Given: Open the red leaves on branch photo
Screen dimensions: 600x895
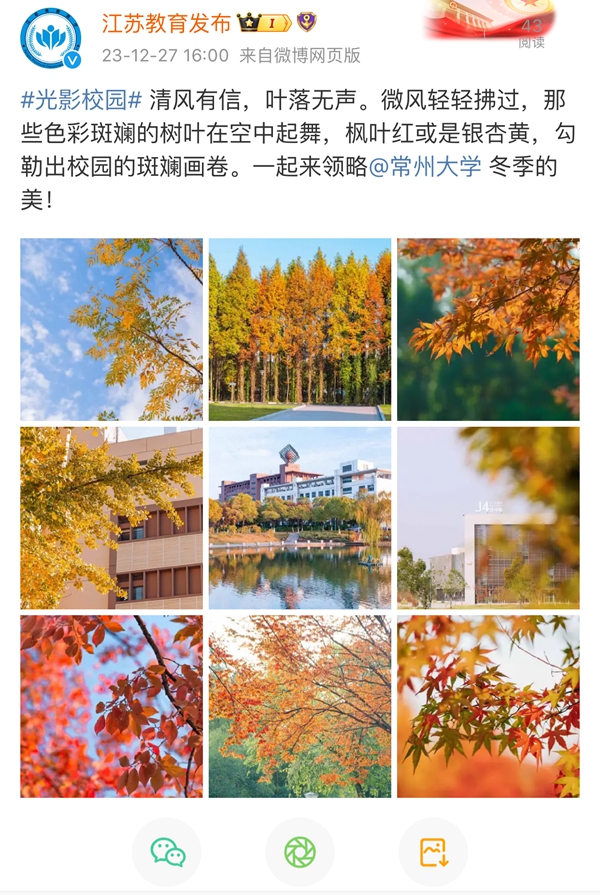Looking at the screenshot, I should (x=111, y=706).
